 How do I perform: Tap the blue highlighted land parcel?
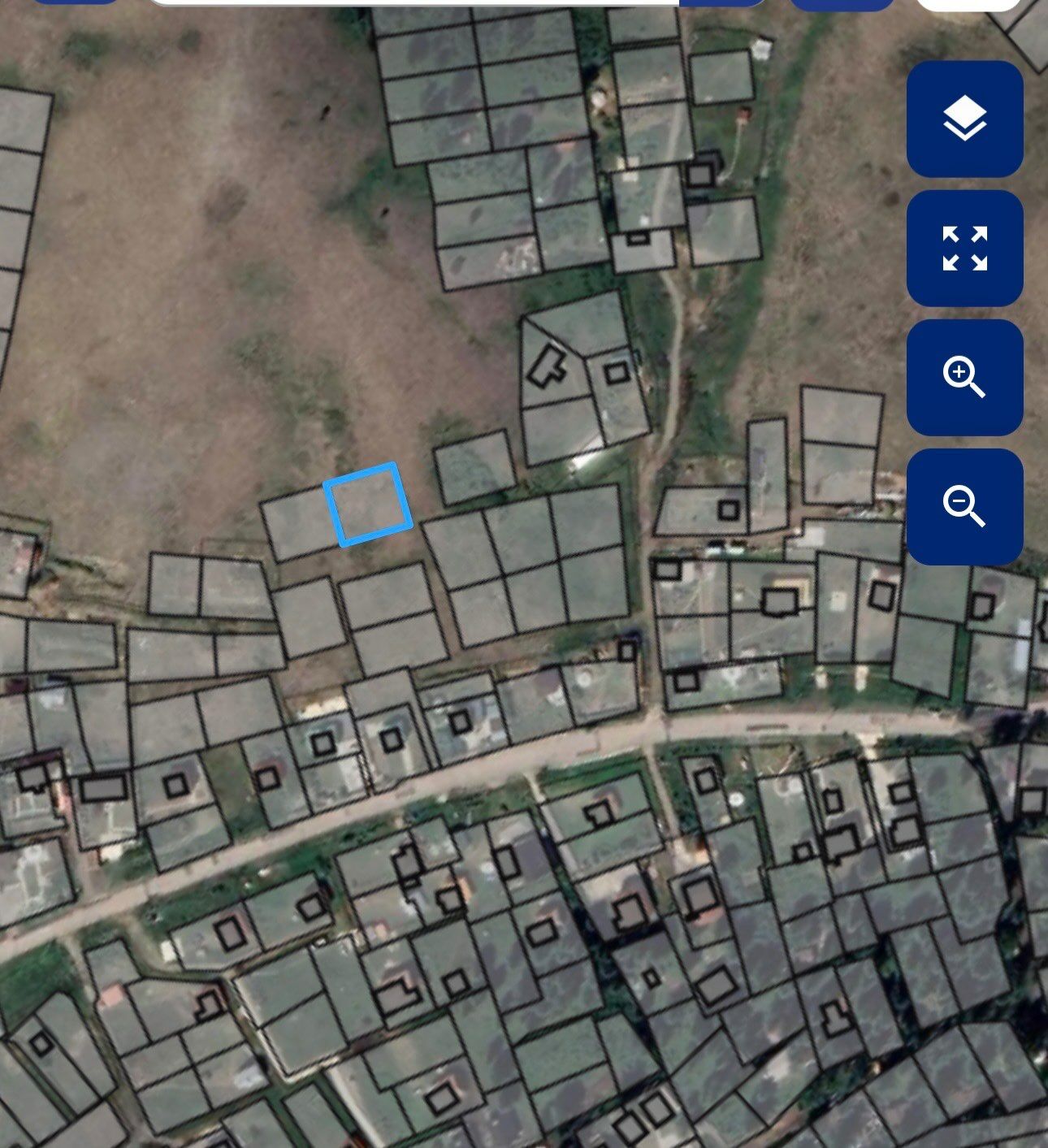pyautogui.click(x=368, y=505)
